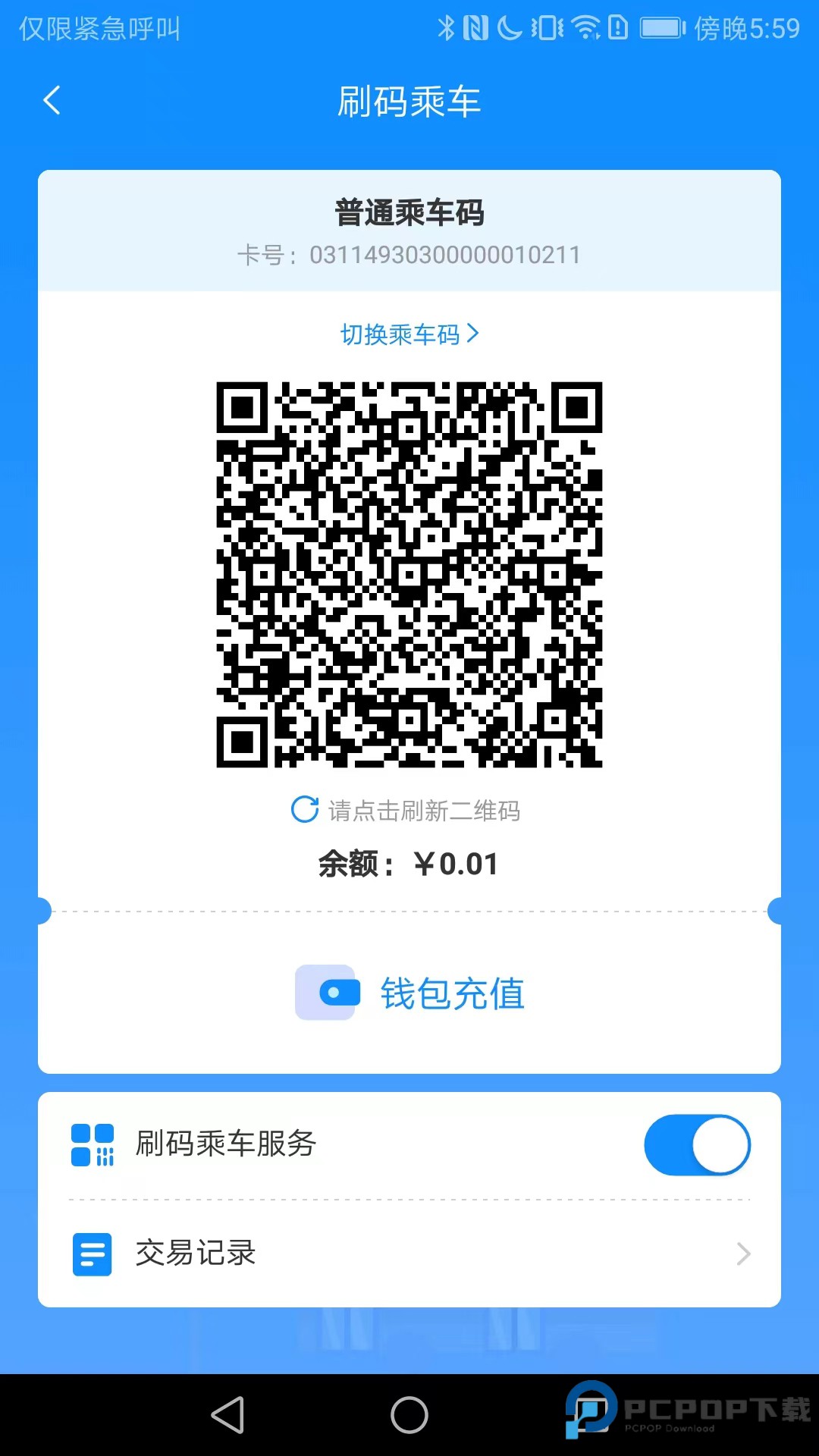Tap the refresh icon to regenerate QR code
This screenshot has width=819, height=1456.
(303, 810)
